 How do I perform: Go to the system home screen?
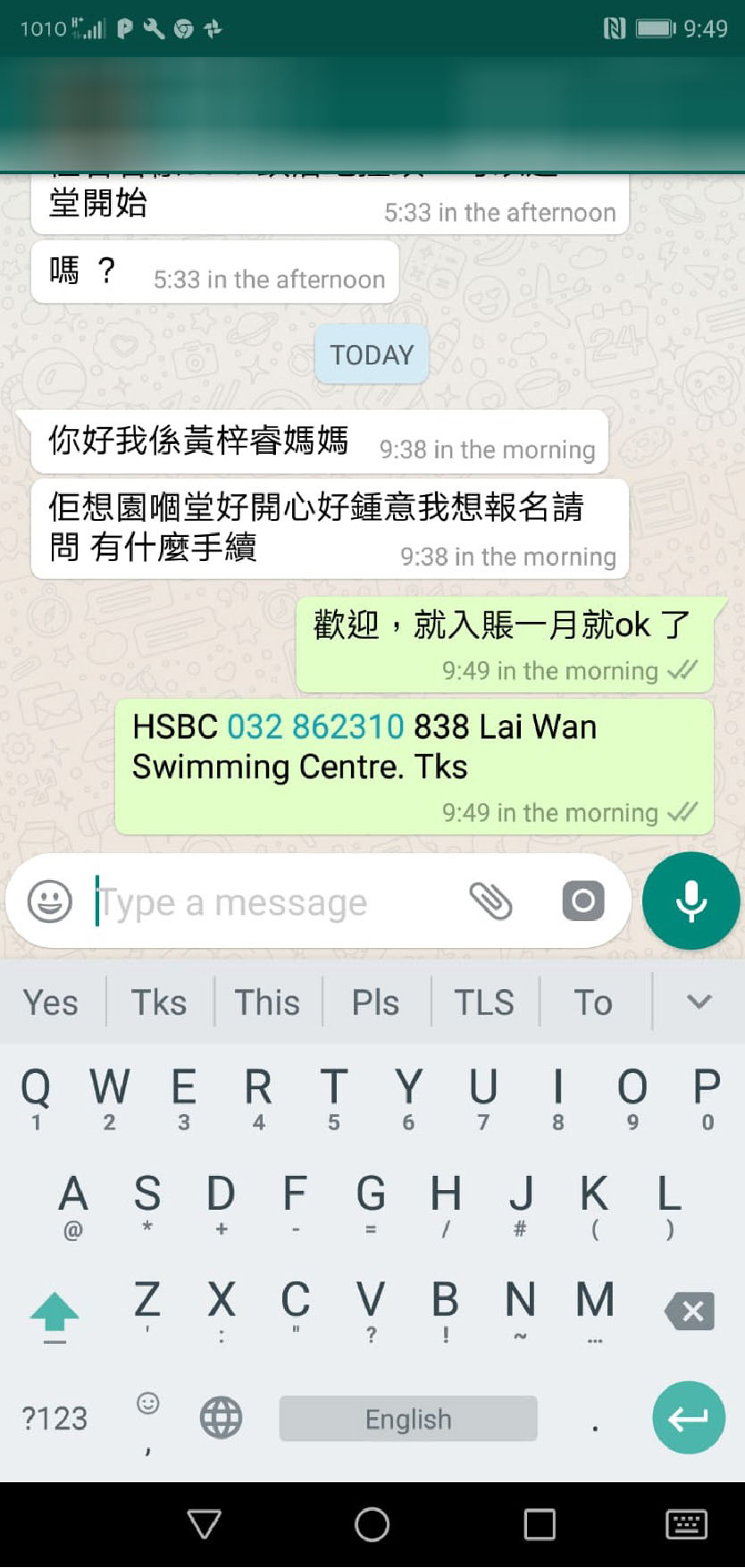point(372,1524)
